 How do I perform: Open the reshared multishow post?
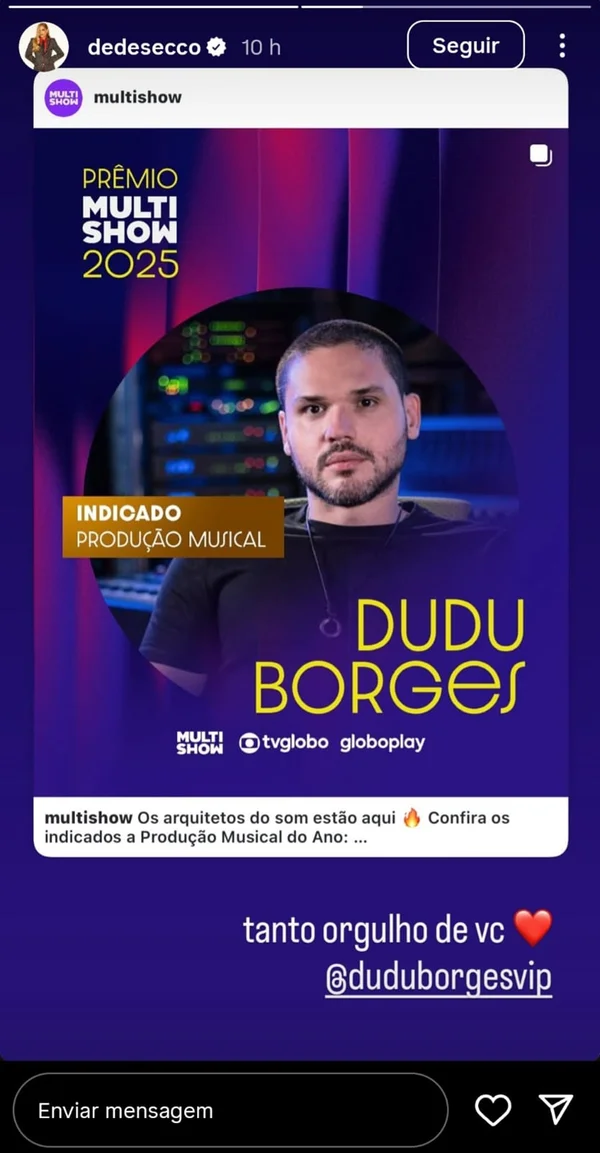point(300,460)
